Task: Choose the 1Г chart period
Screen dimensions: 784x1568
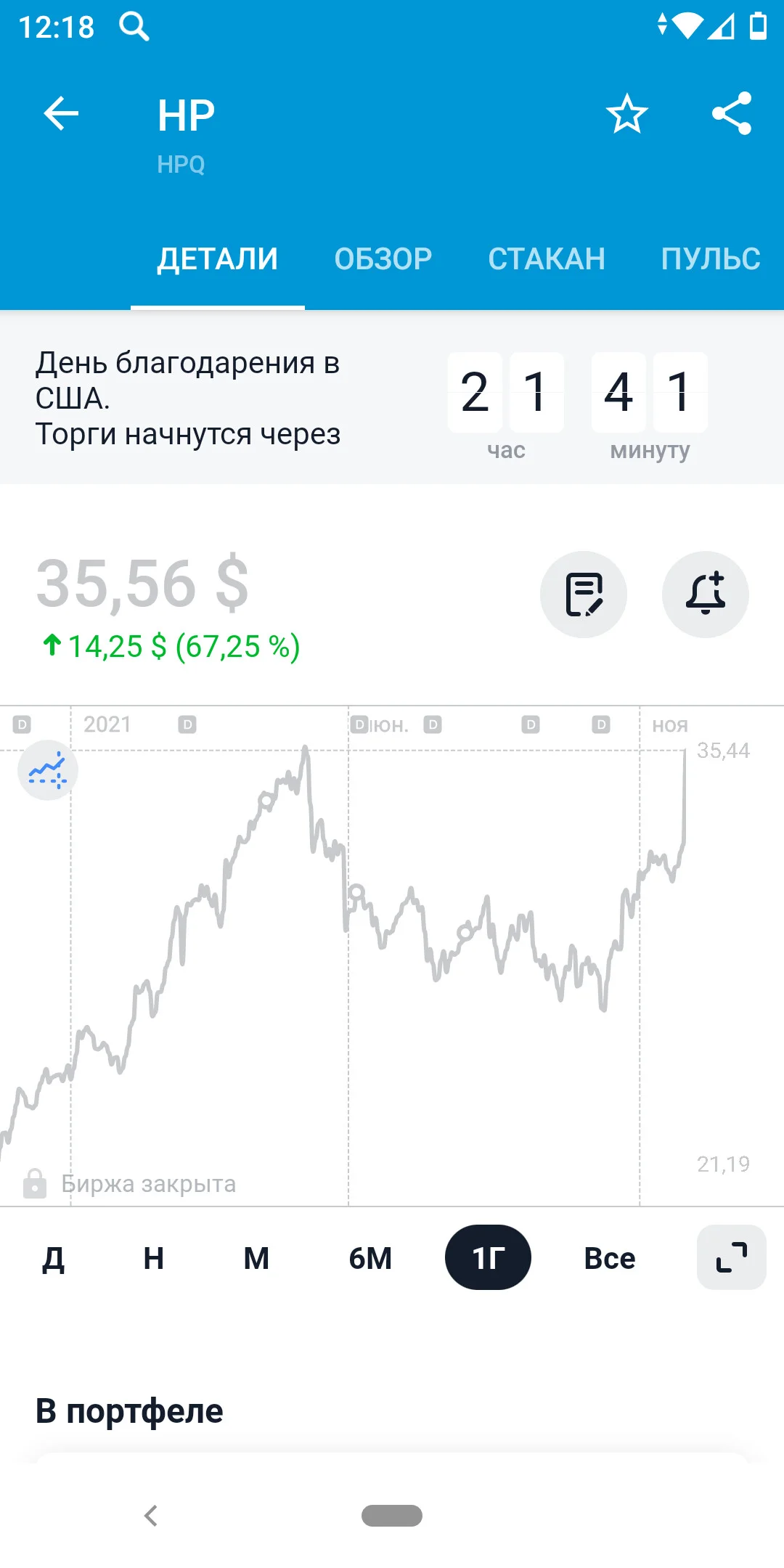Action: coord(488,1257)
